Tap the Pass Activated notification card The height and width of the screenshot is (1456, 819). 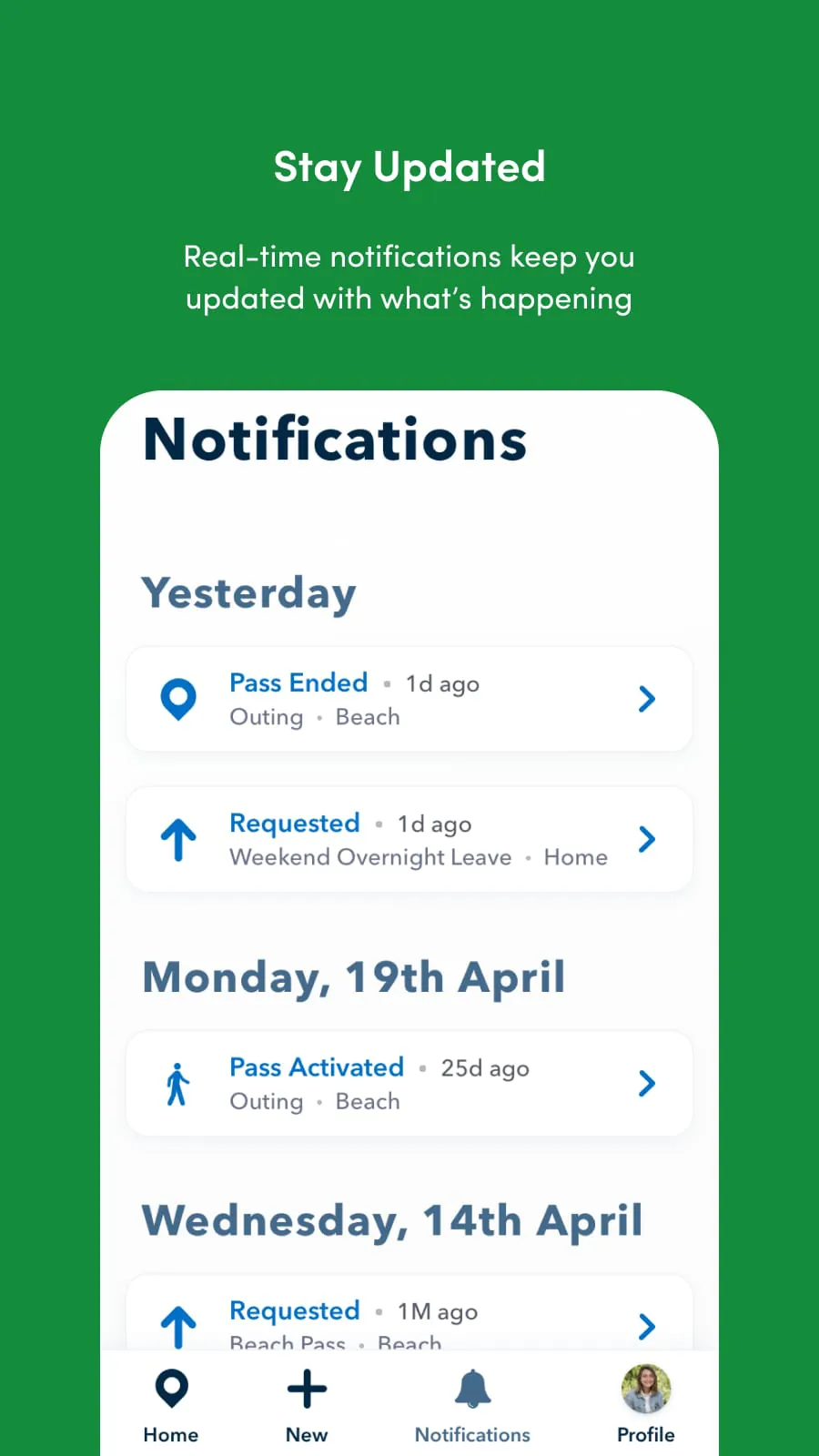[409, 1084]
